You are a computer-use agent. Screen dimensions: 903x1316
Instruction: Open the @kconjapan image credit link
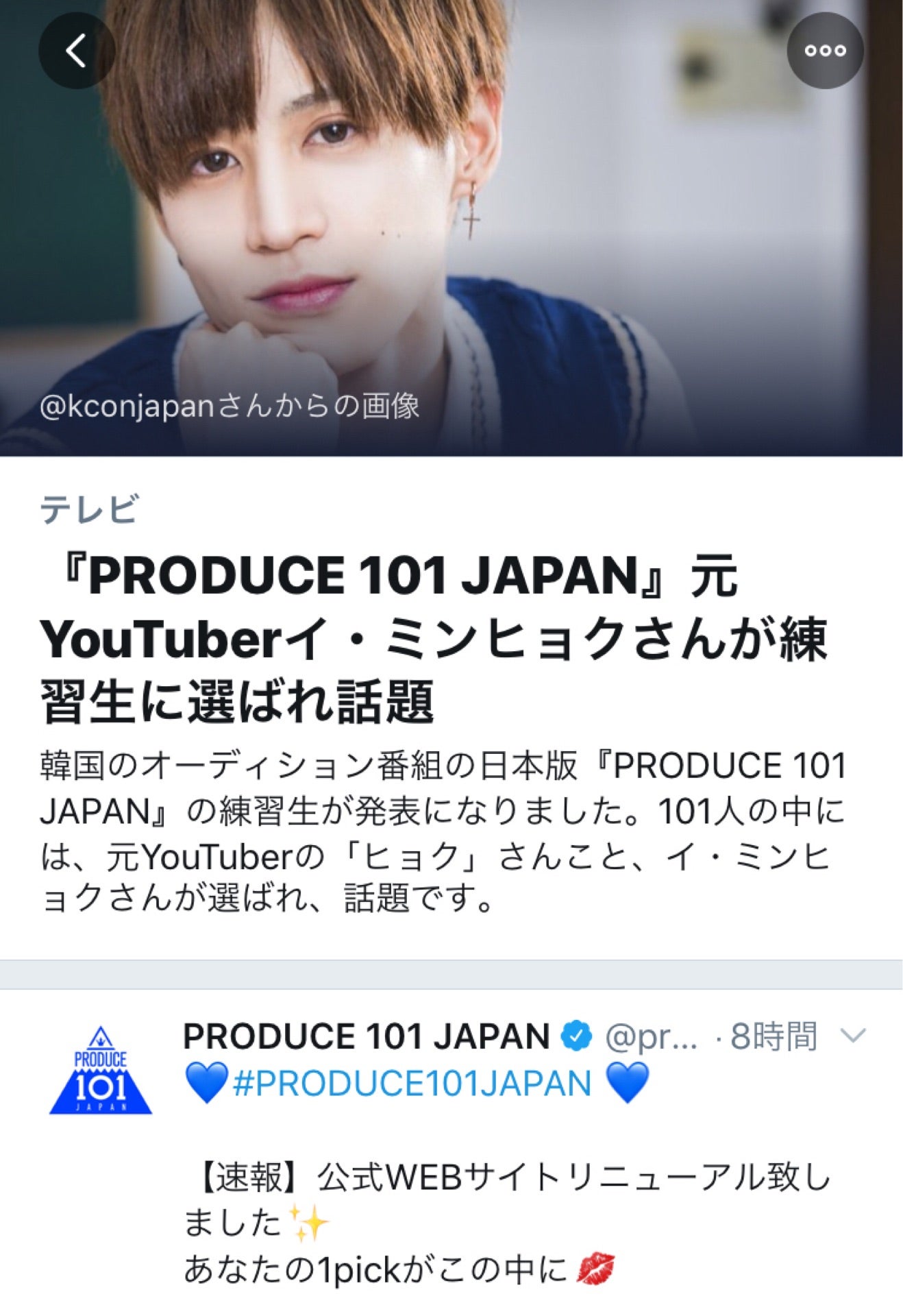[x=230, y=406]
